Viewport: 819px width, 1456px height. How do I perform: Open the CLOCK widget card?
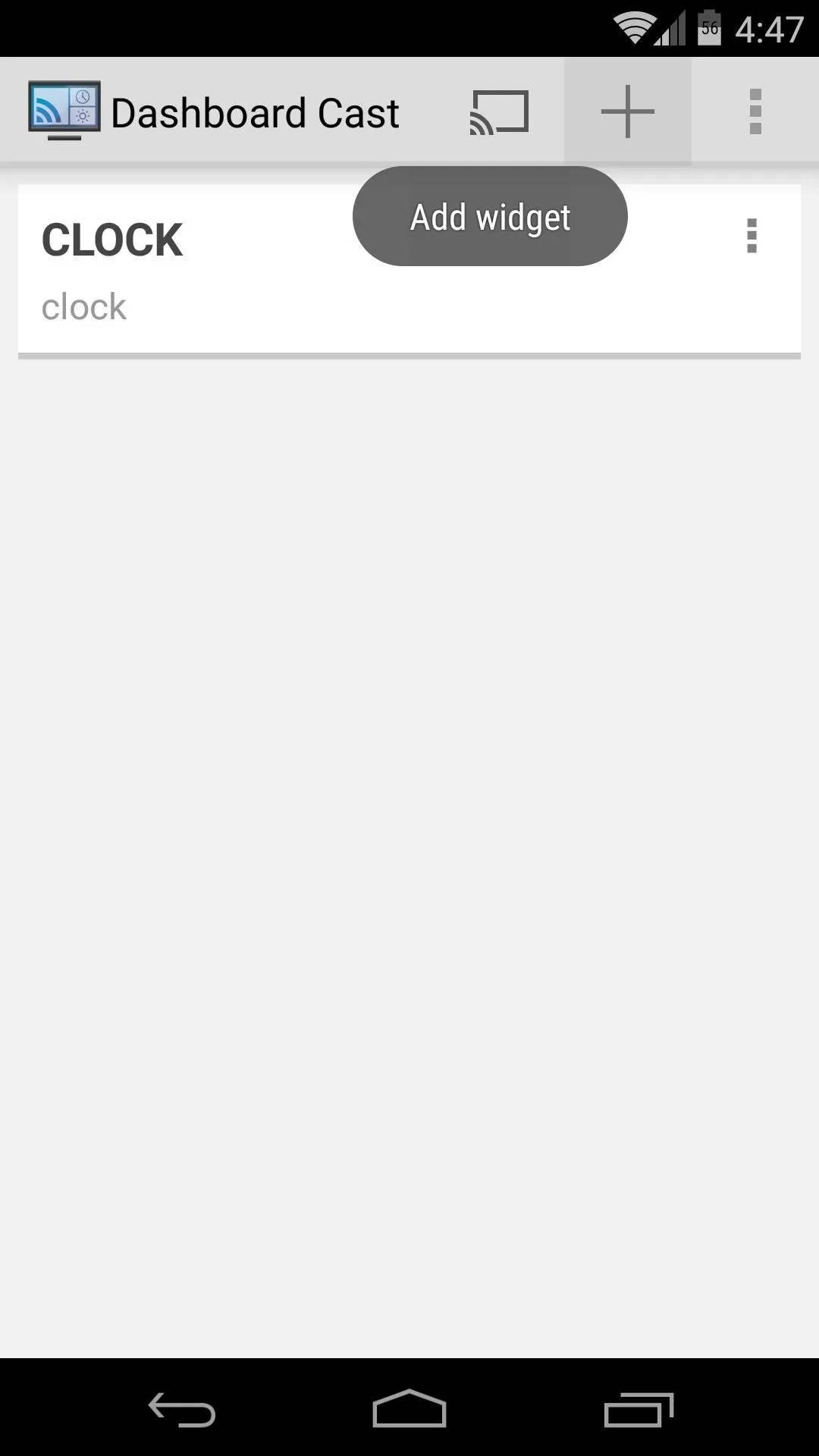409,271
